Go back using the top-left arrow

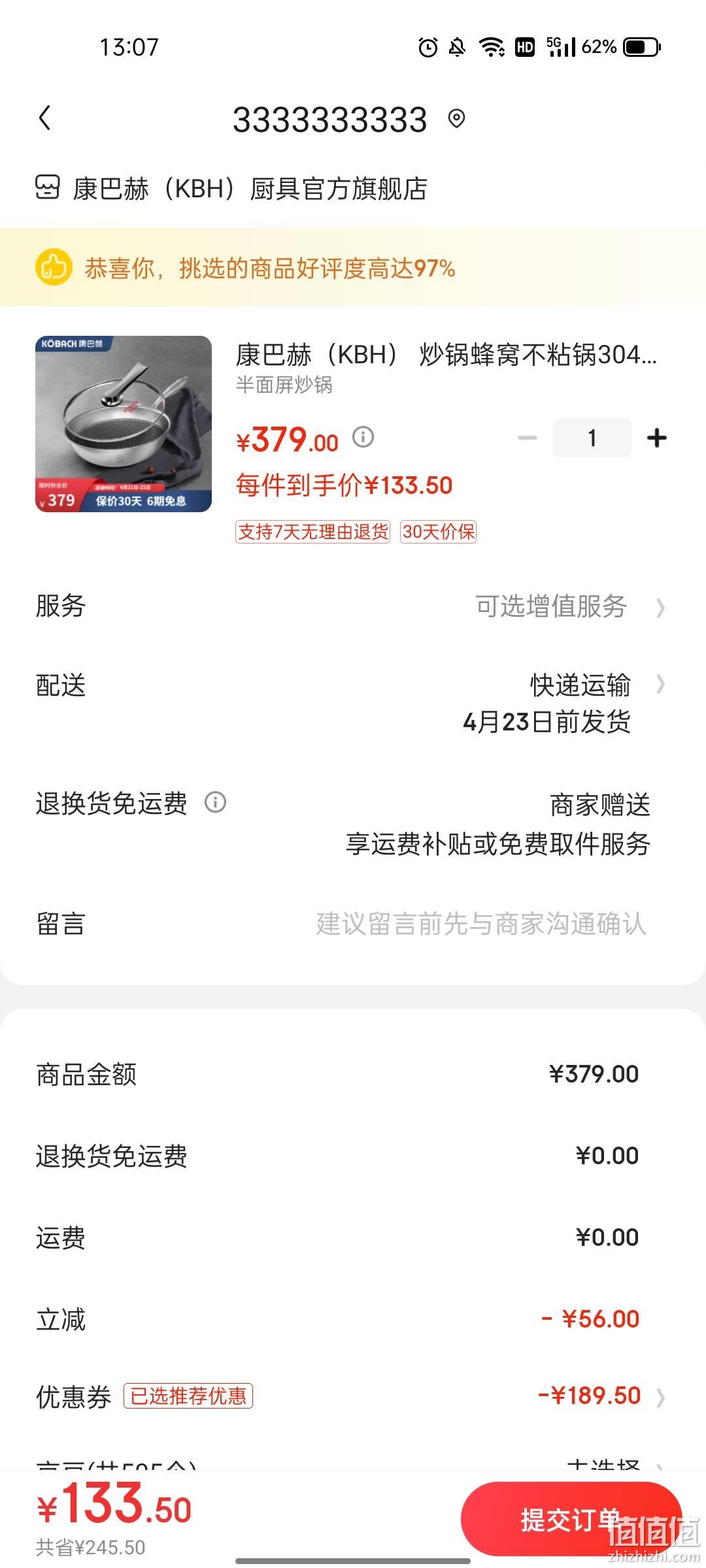point(44,118)
